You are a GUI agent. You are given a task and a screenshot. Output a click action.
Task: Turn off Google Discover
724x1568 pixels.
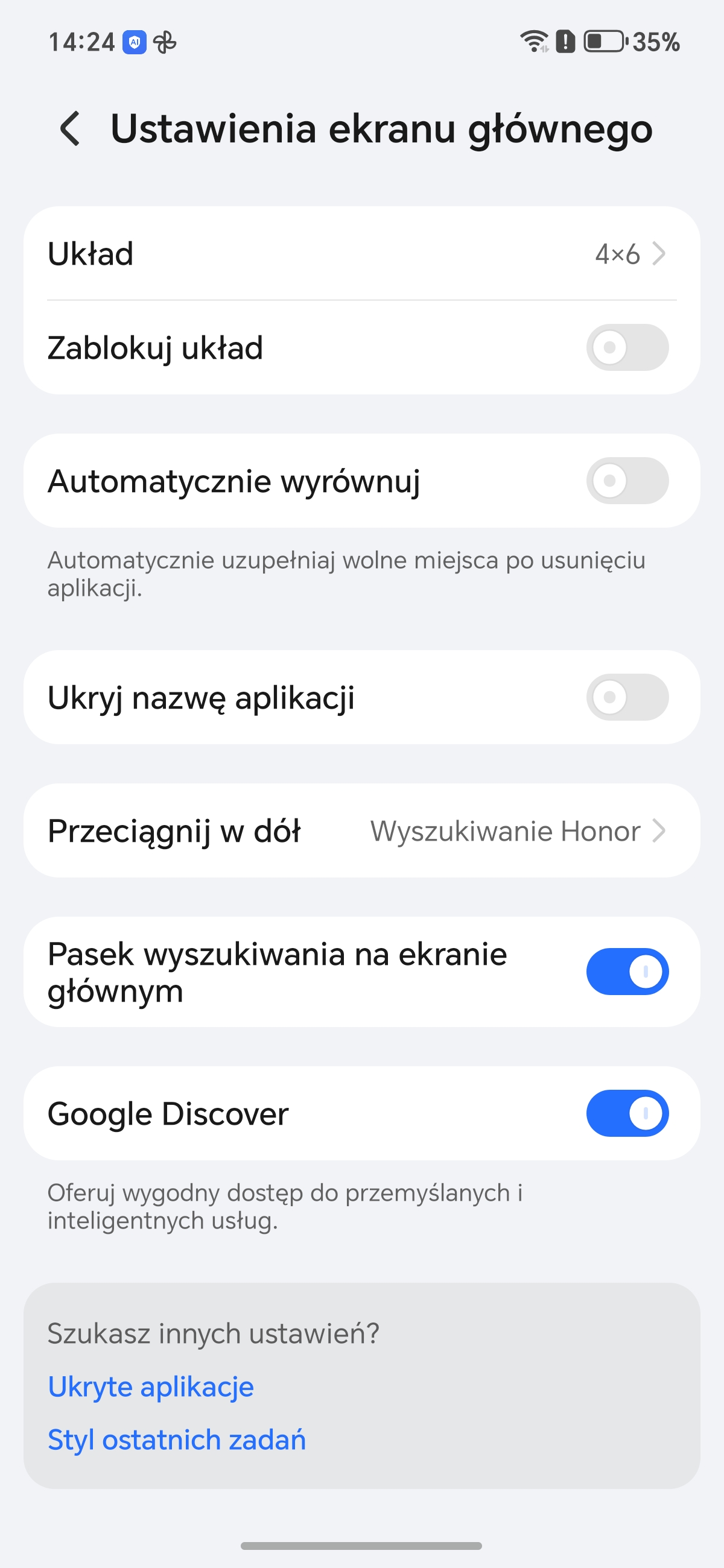click(627, 1113)
